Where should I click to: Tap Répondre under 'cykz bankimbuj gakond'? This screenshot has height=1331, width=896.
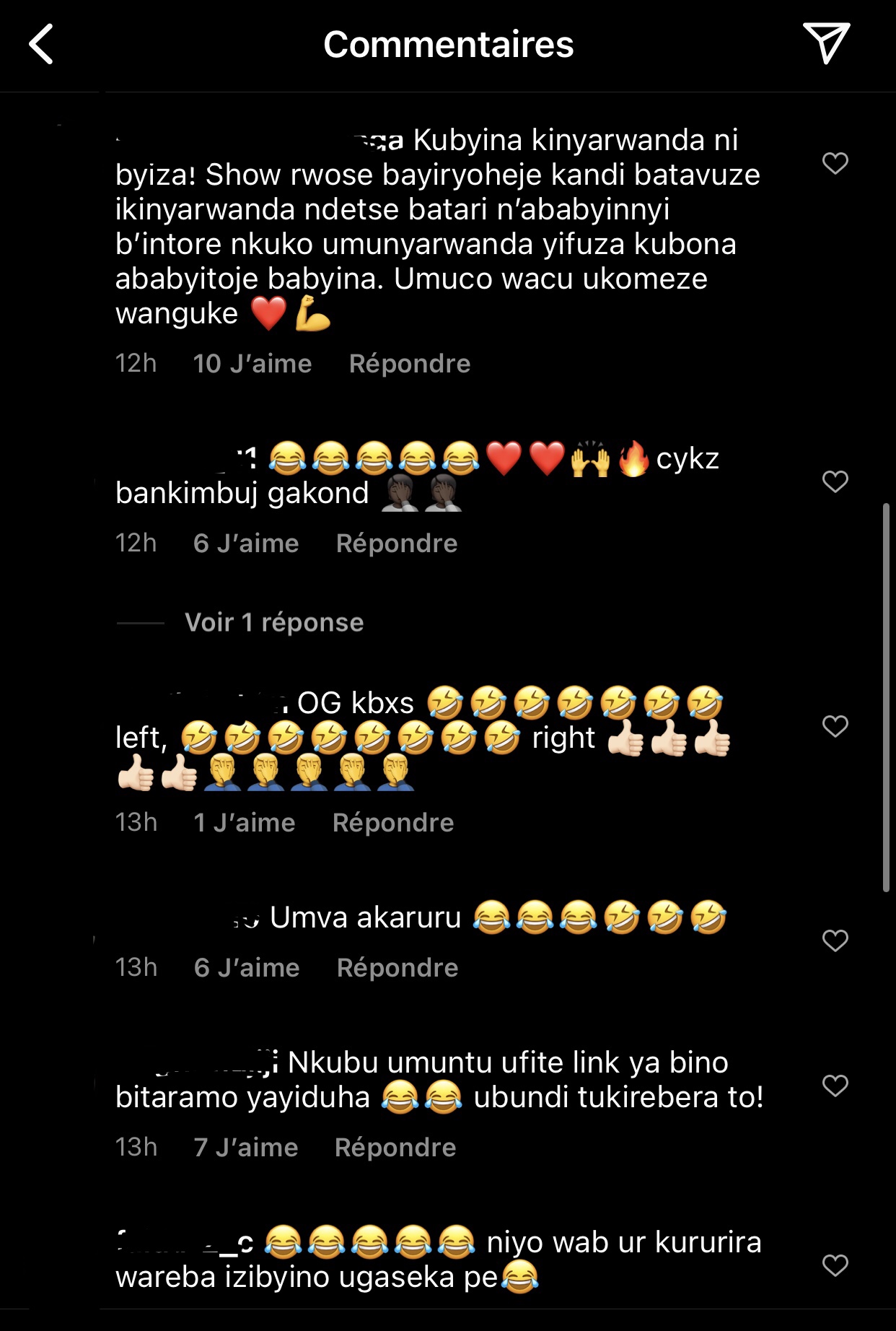(396, 544)
